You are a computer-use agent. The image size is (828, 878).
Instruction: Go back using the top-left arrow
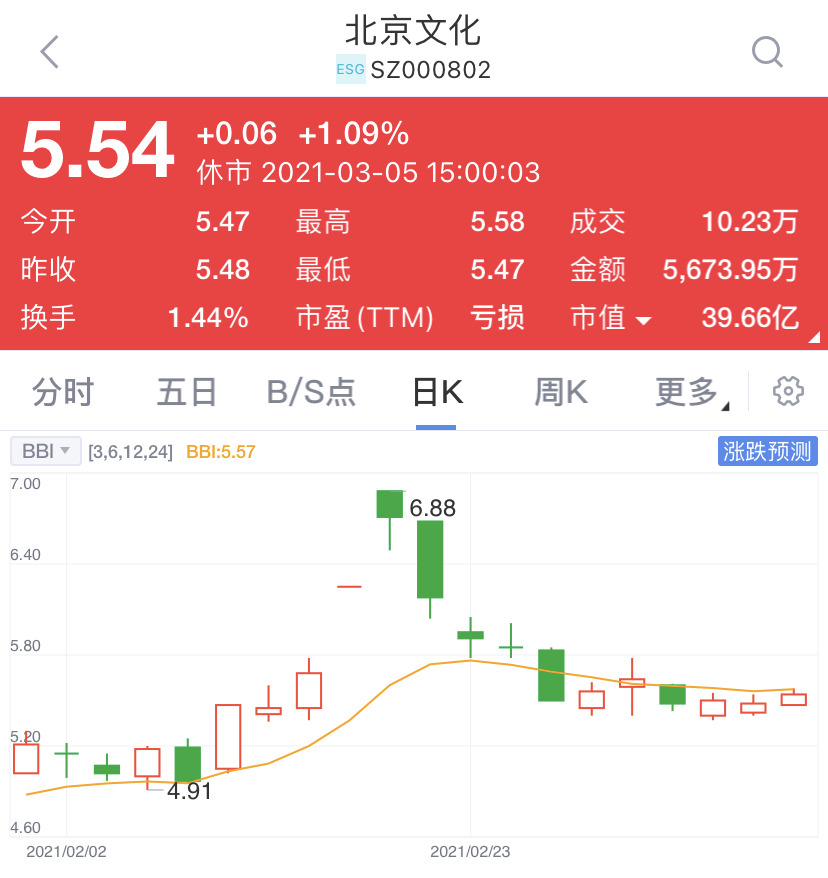tap(50, 52)
